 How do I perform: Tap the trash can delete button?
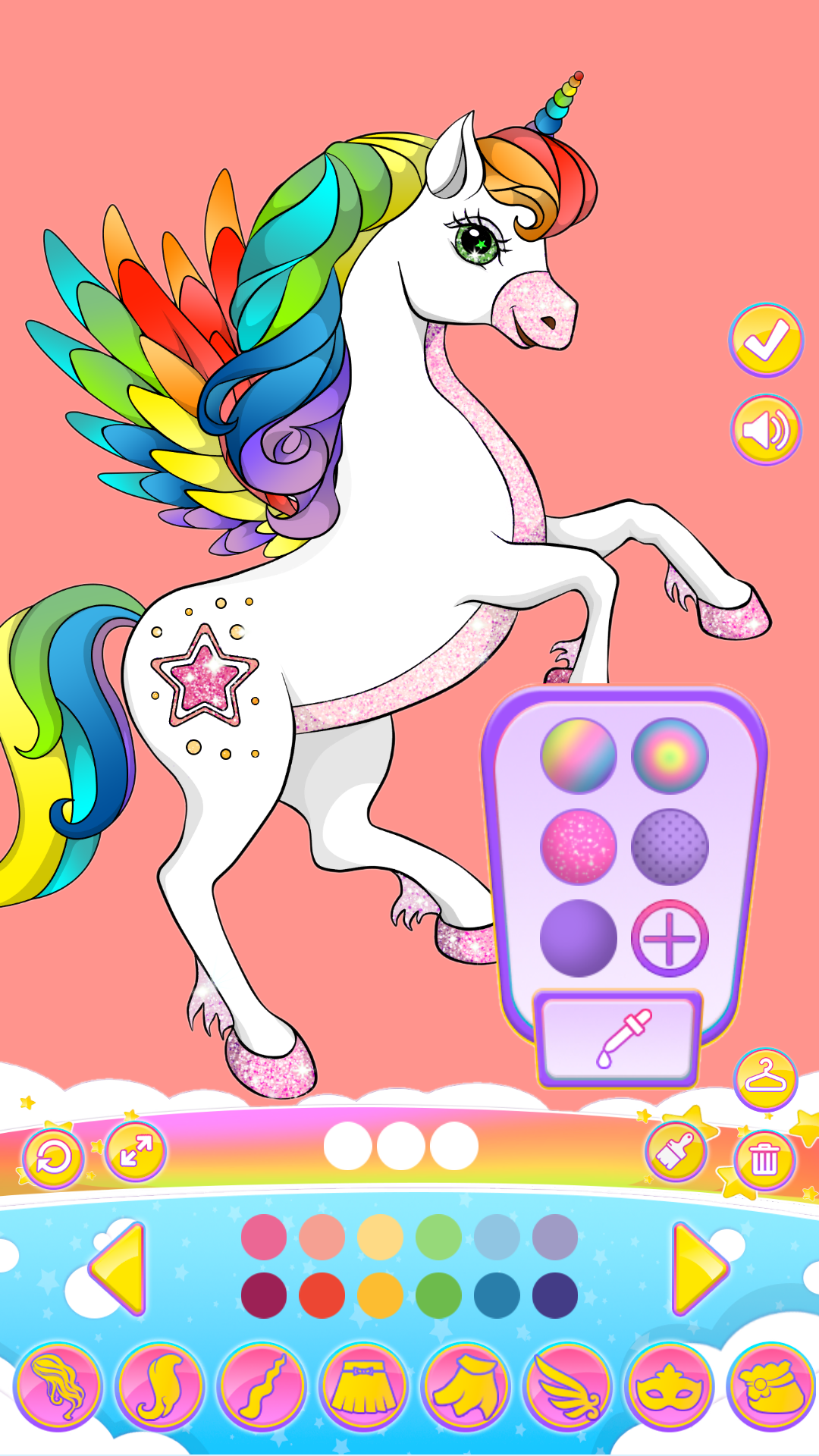[x=764, y=1159]
